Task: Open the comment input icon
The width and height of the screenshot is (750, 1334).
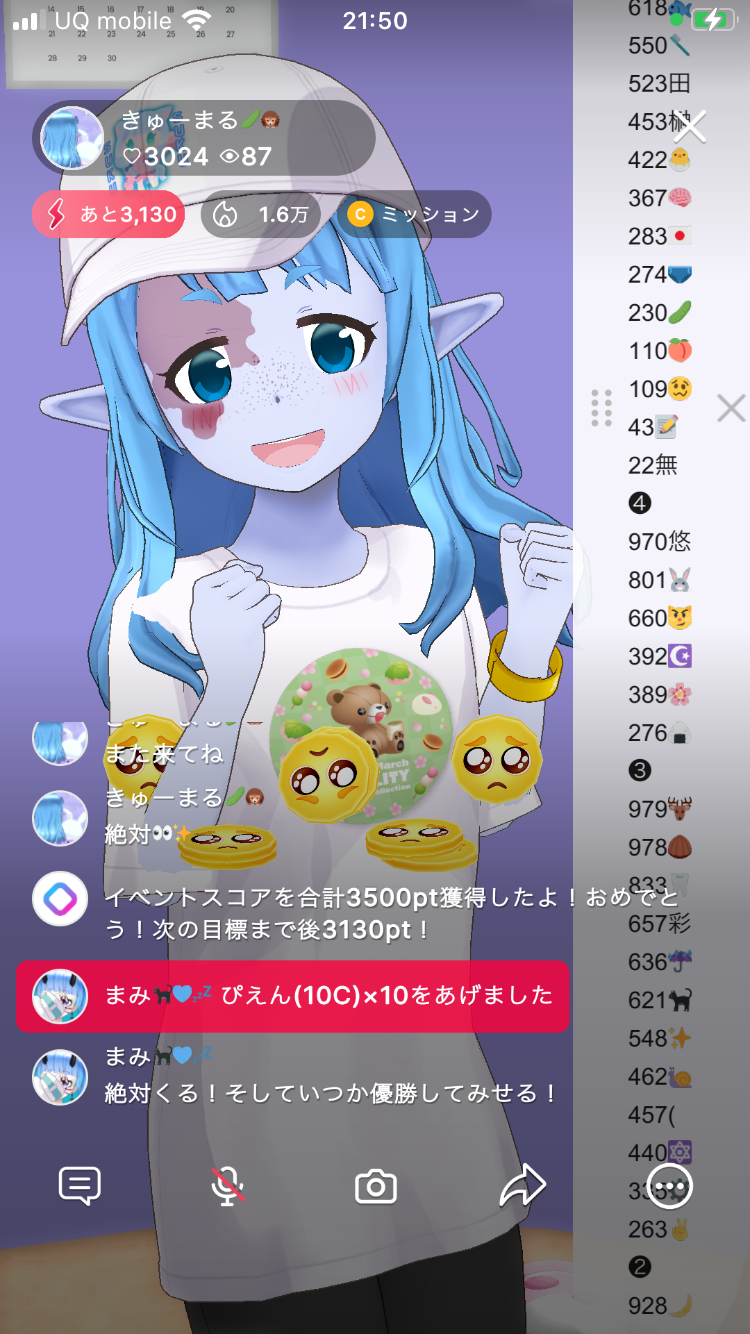Action: click(80, 1187)
